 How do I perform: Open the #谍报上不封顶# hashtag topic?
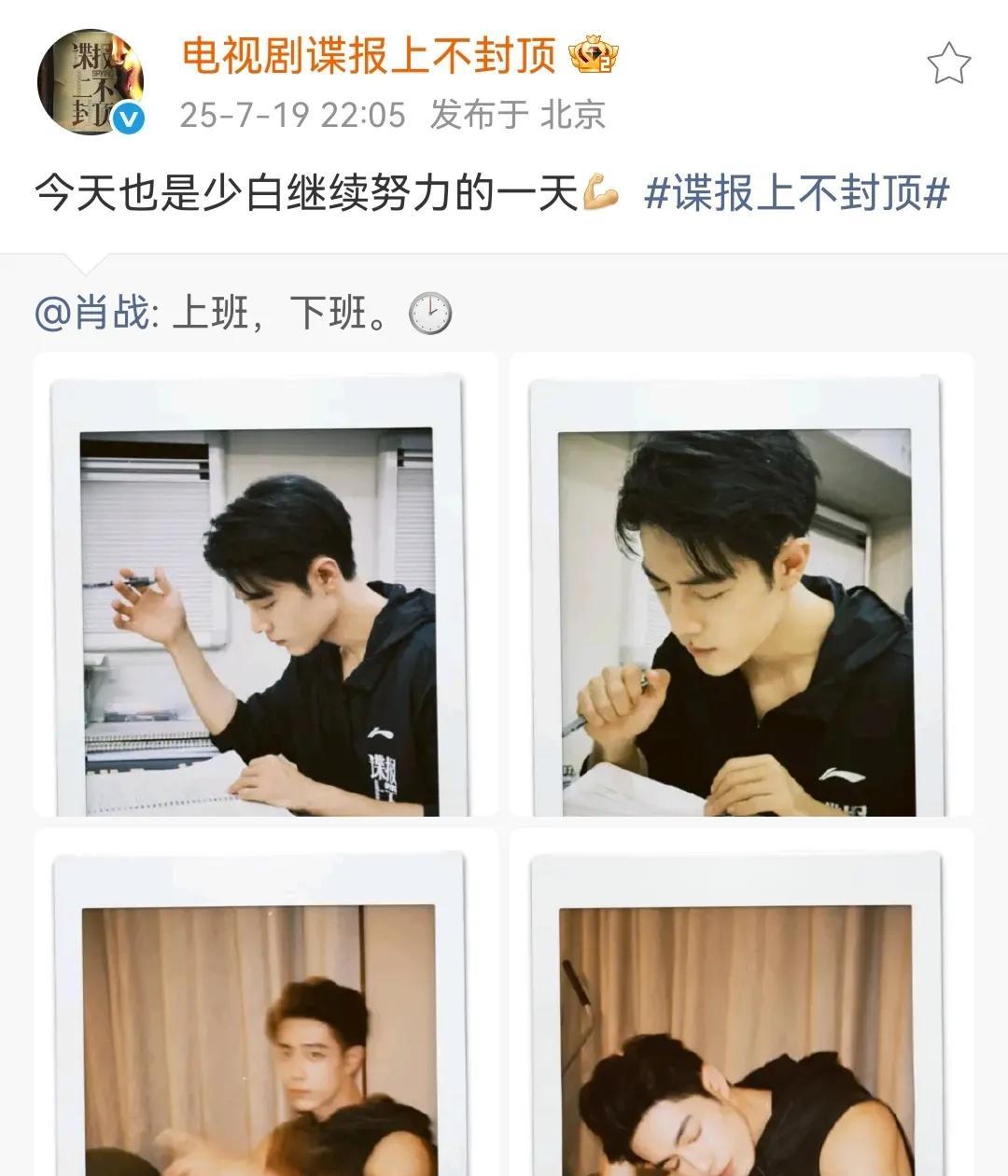point(796,194)
